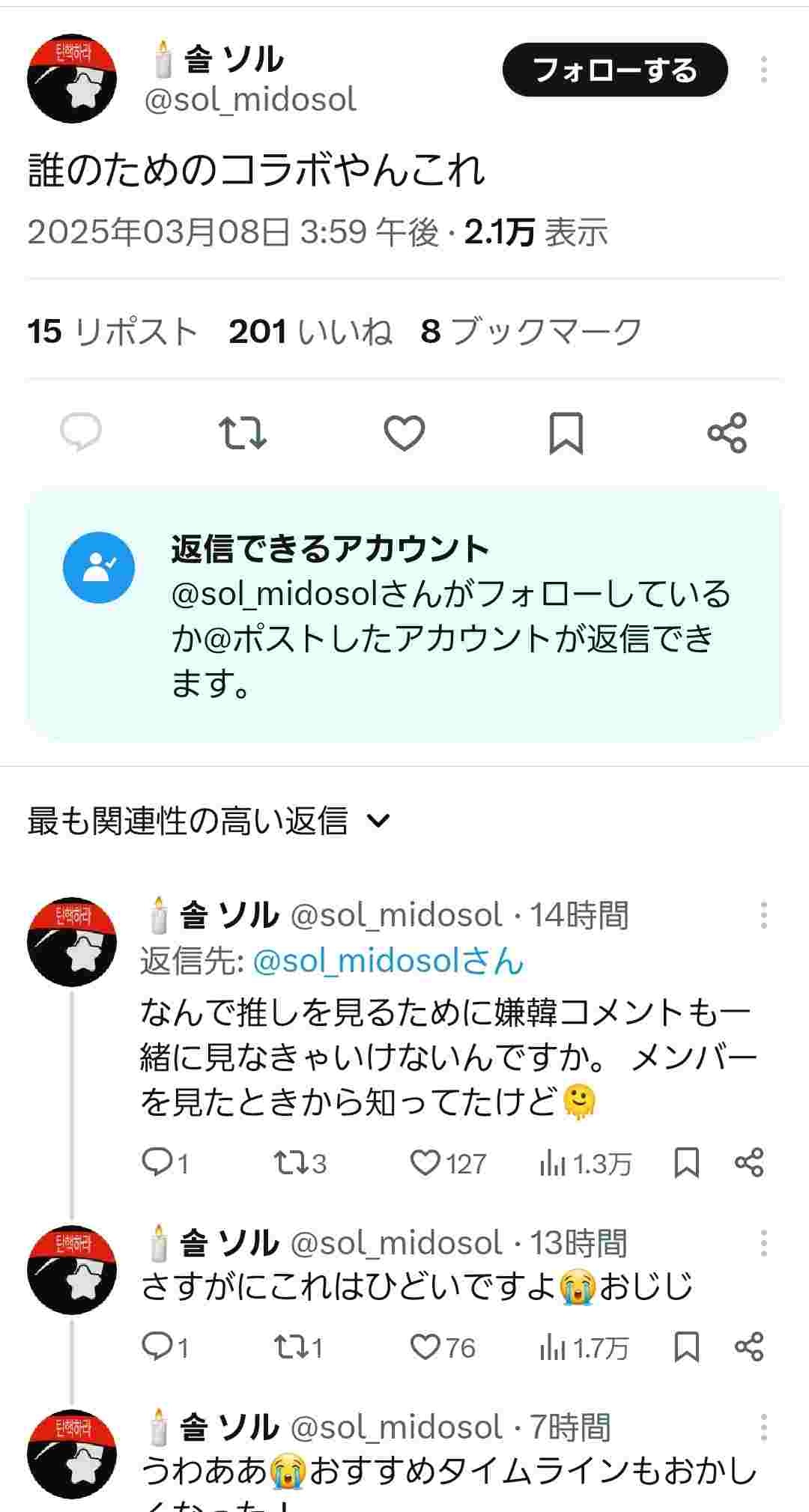Bookmark the main post

[x=566, y=433]
